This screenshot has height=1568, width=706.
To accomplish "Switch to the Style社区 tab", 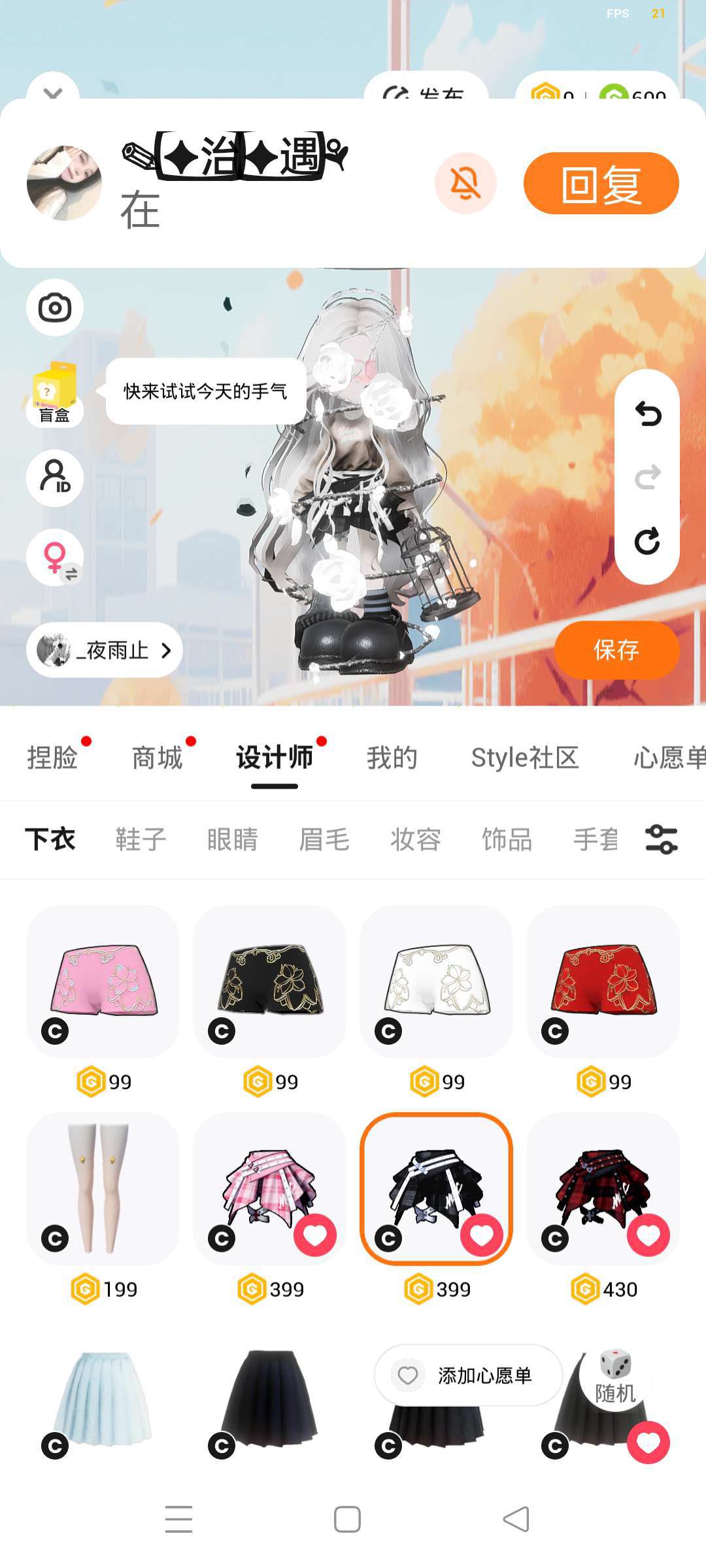I will pyautogui.click(x=525, y=758).
